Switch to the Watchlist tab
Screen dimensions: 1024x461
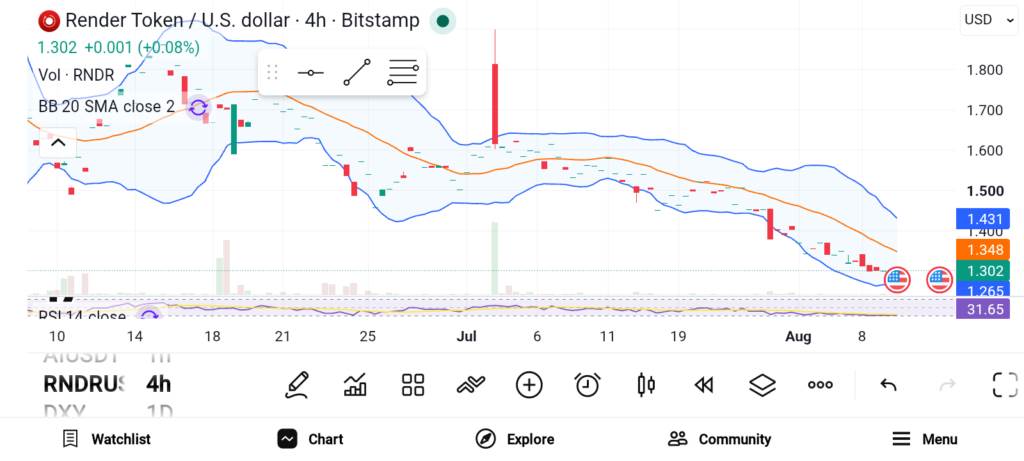106,439
